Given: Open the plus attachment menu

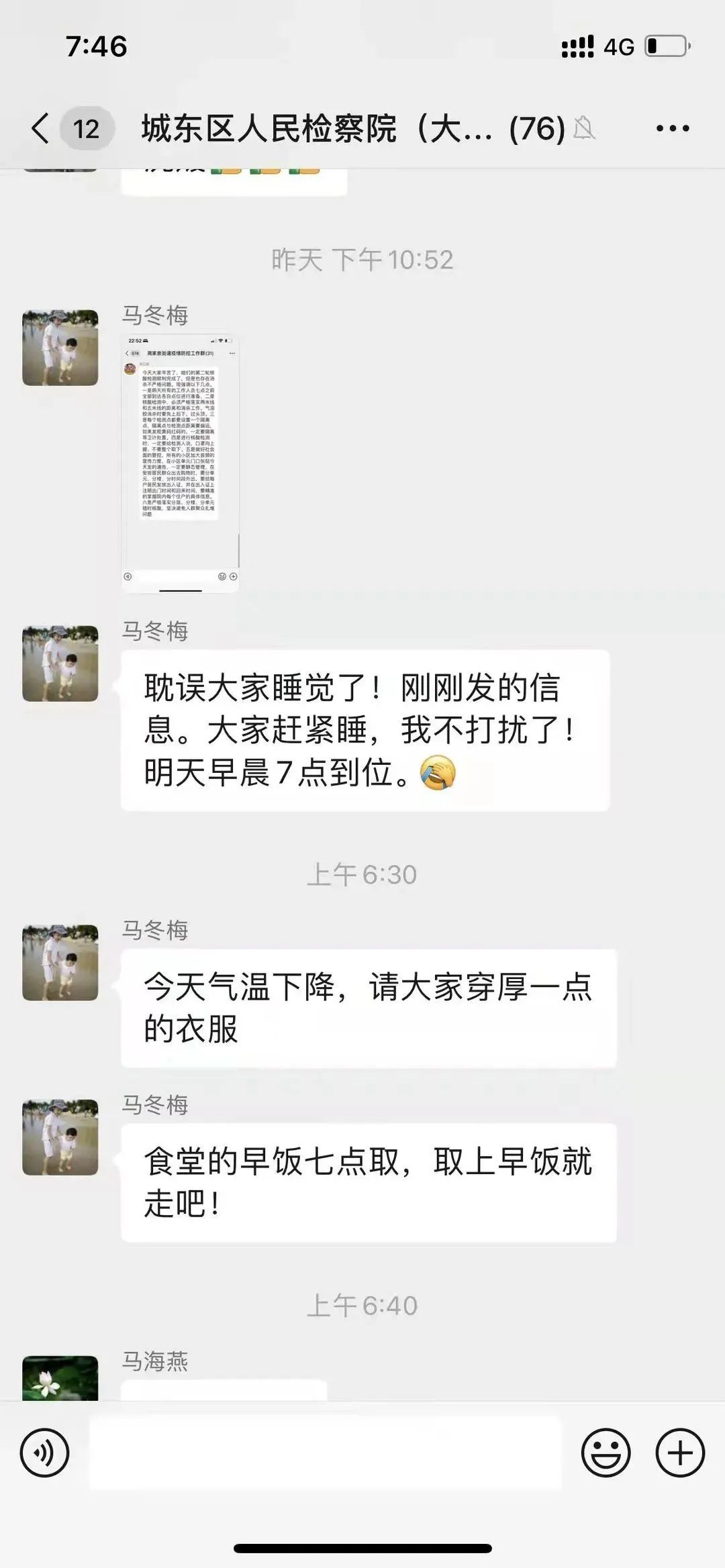Looking at the screenshot, I should pos(680,1453).
